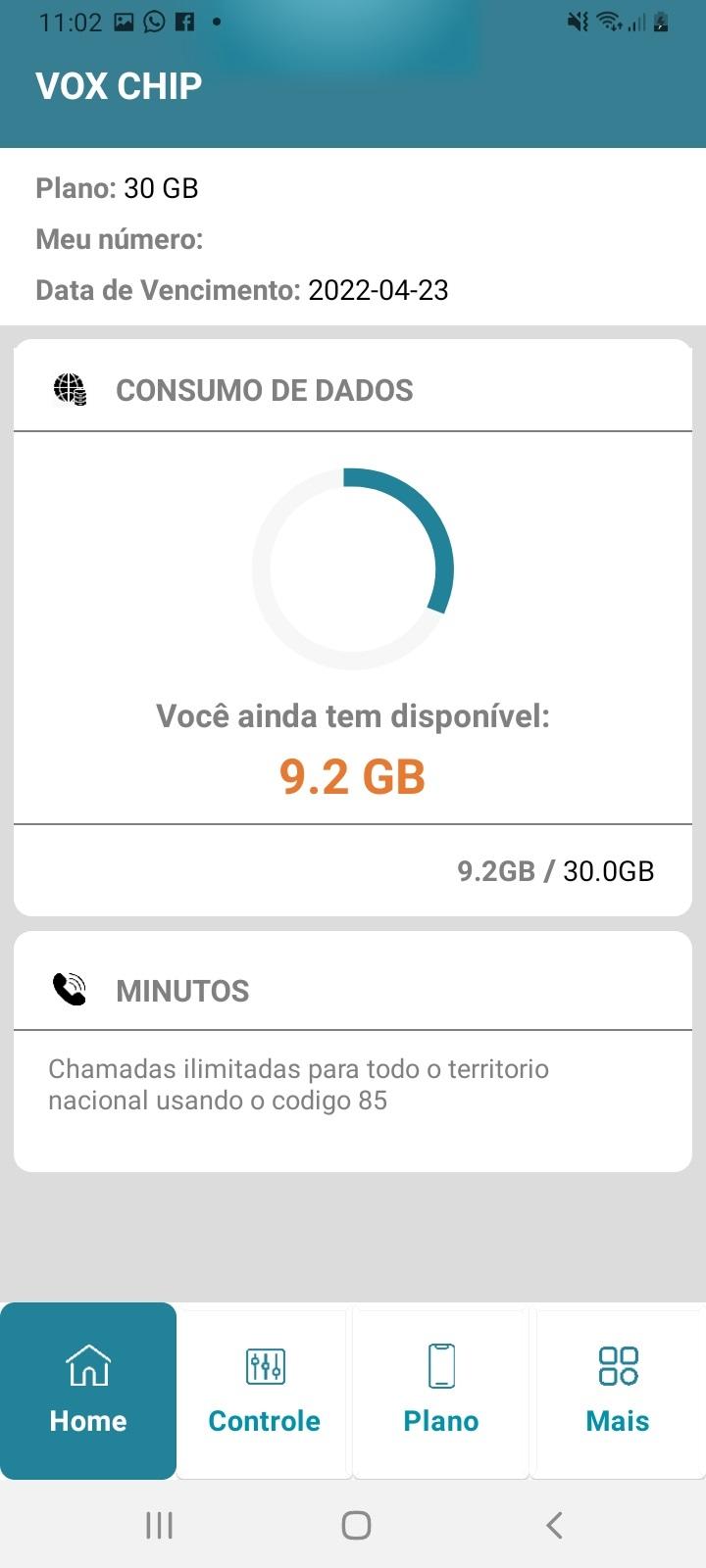Select the Home tab
Screen dimensions: 706x1568
click(88, 1391)
